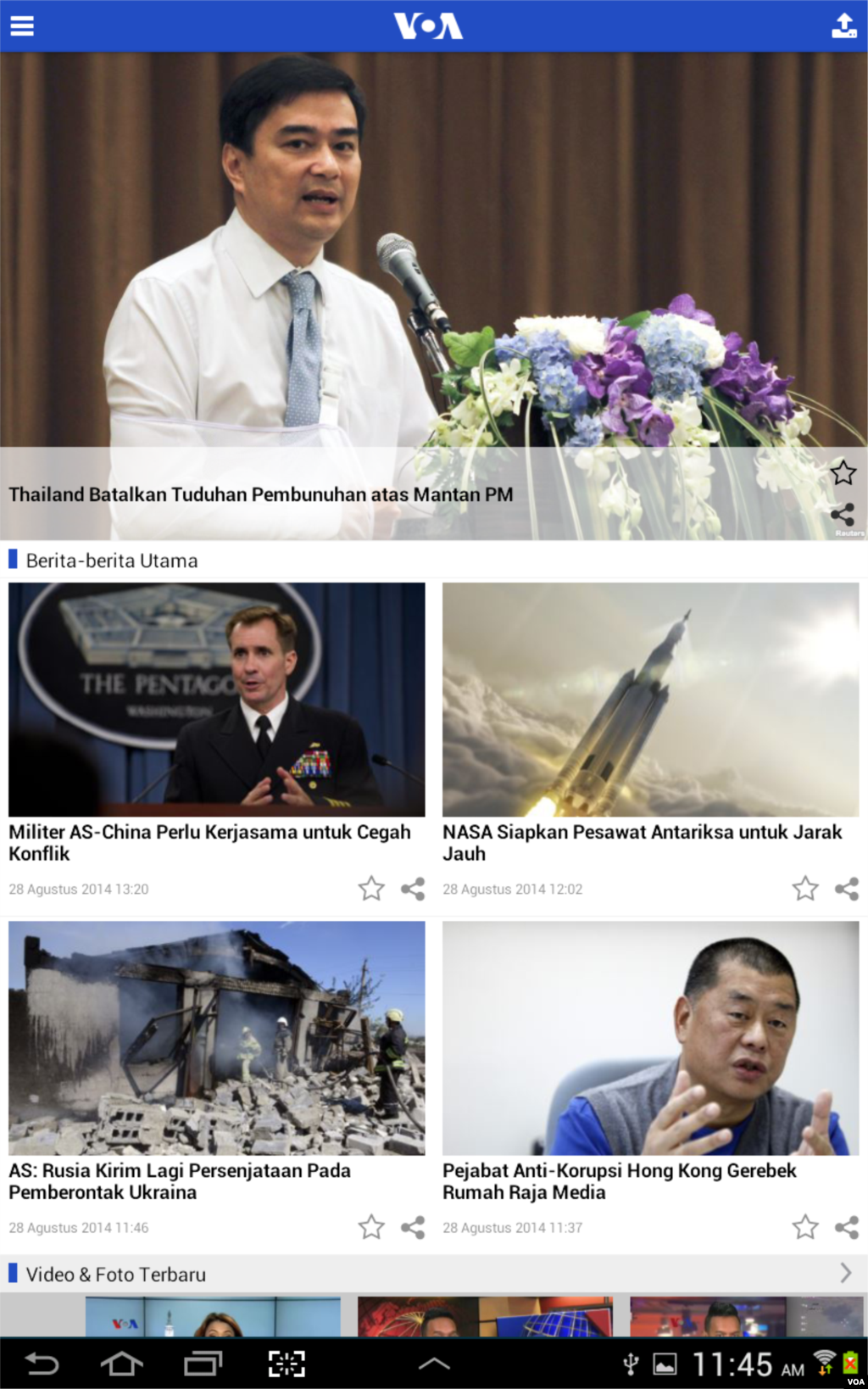Screen dimensions: 868x1389
Task: Share the Thailand headline story
Action: pos(843,514)
